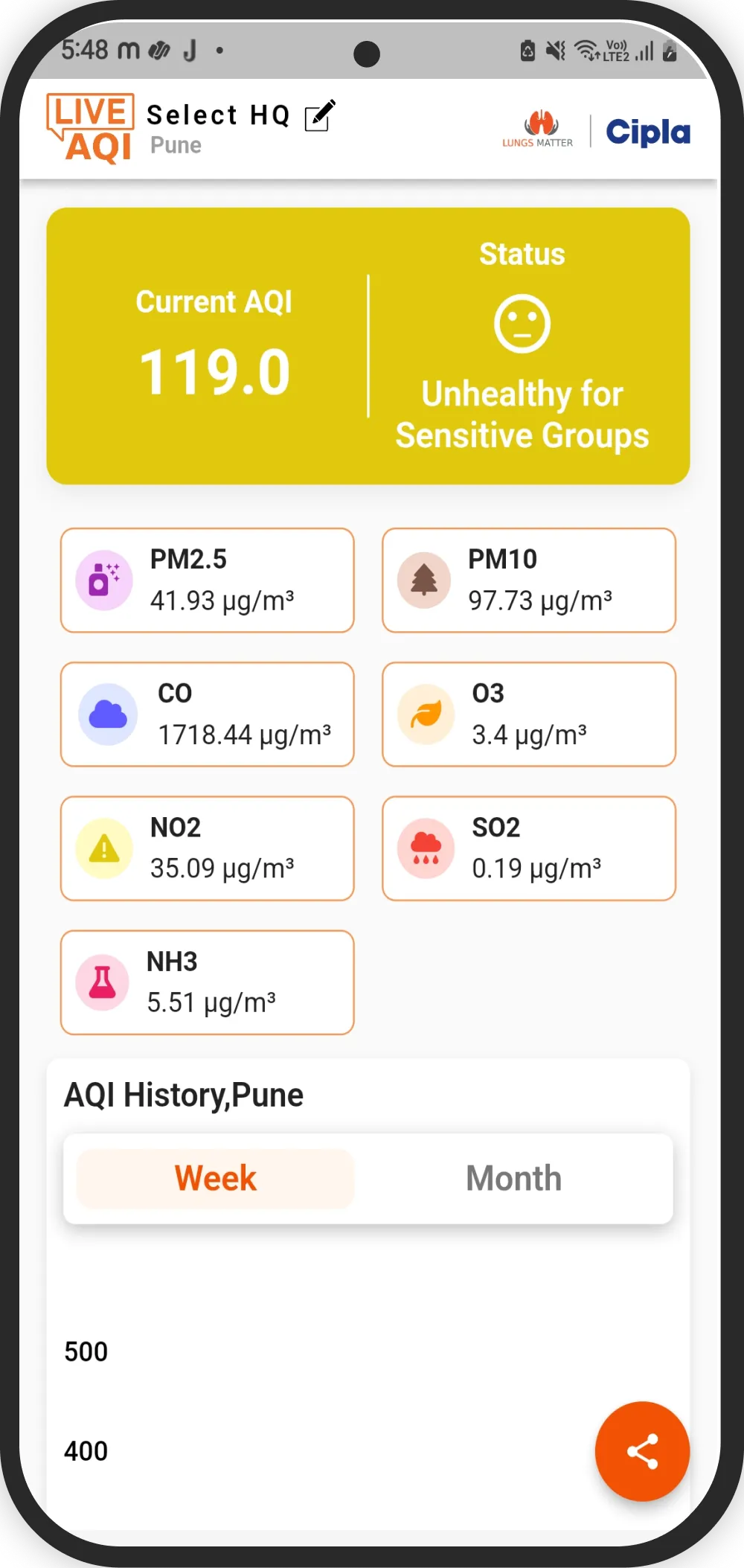Viewport: 744px width, 1568px height.
Task: Tap the Cipla brand link
Action: pyautogui.click(x=647, y=131)
